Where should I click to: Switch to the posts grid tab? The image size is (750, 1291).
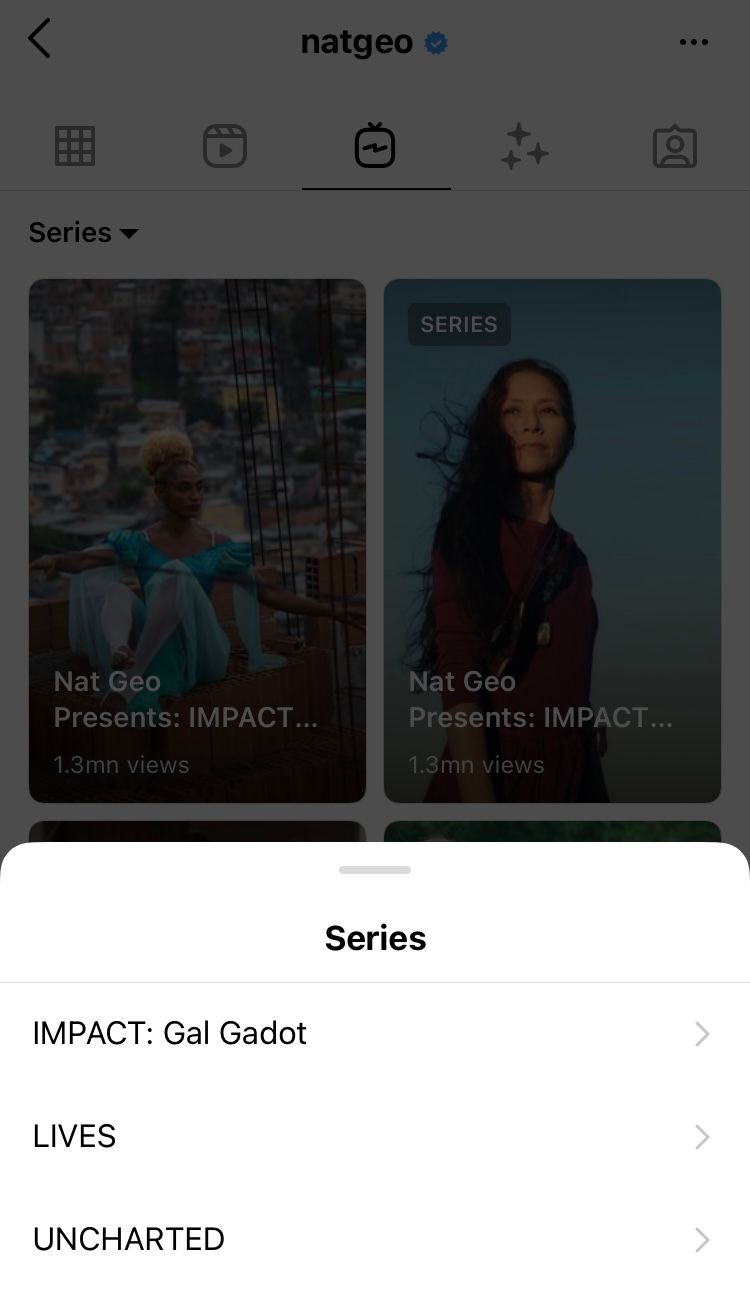(75, 146)
